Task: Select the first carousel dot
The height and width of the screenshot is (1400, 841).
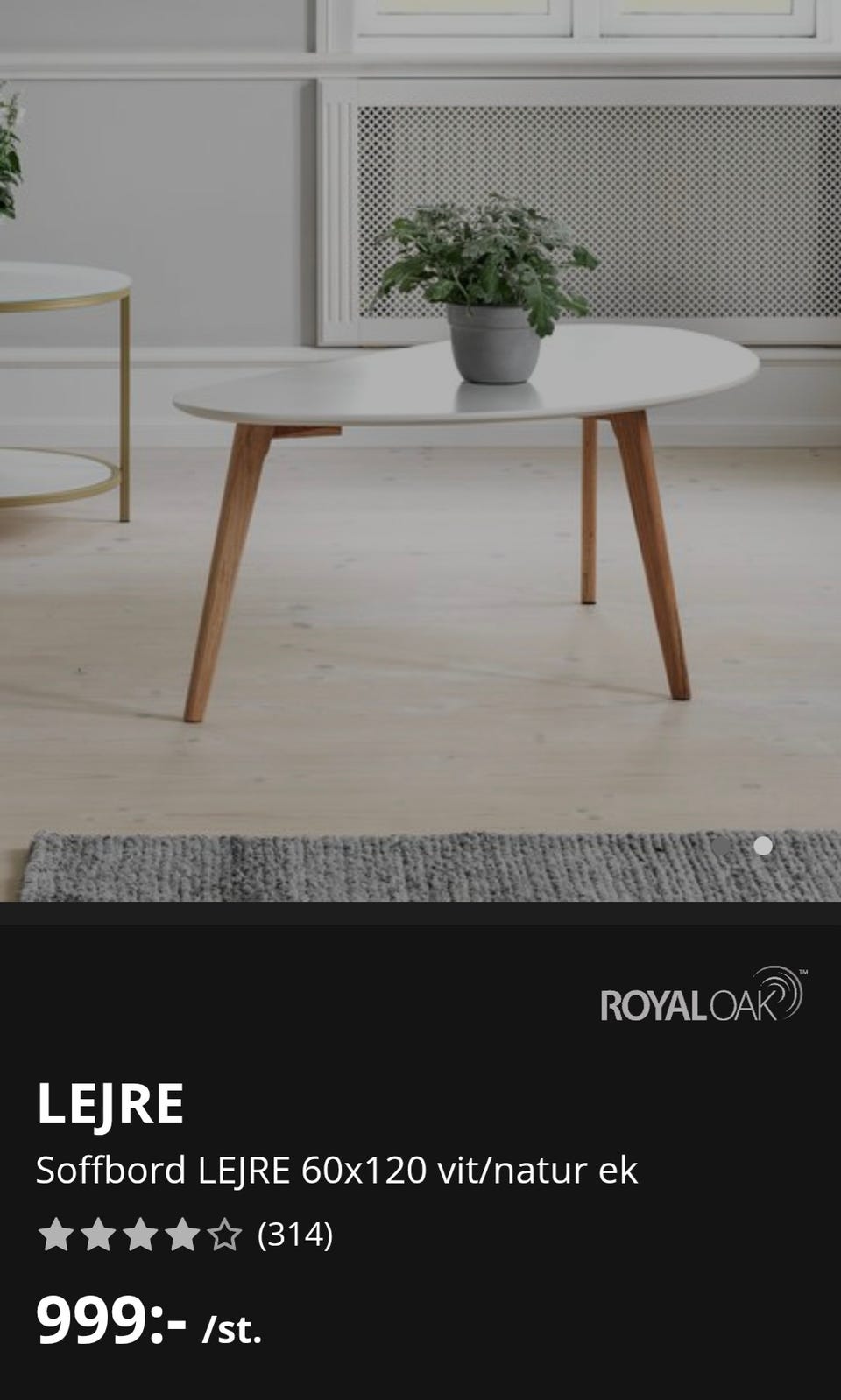Action: click(723, 846)
